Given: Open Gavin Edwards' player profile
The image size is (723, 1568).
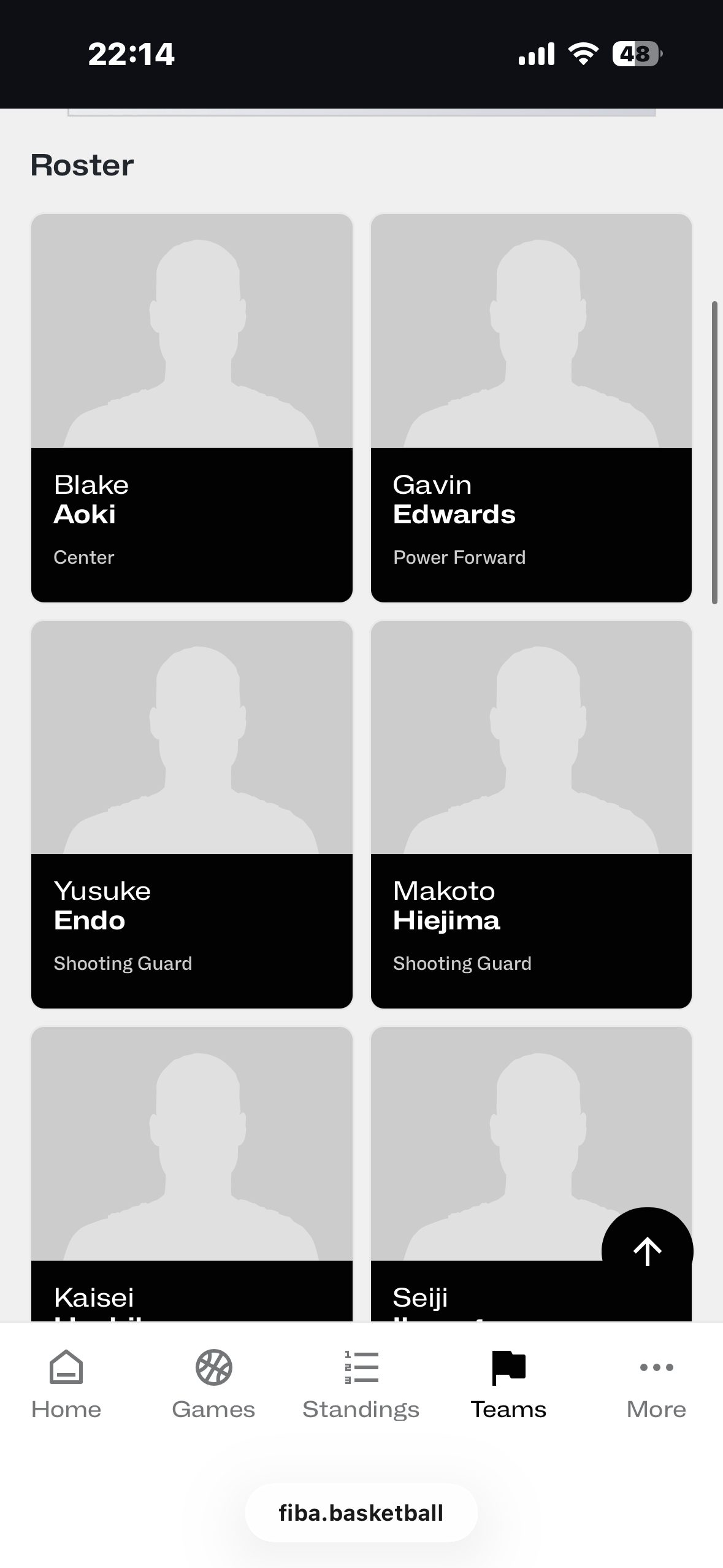Looking at the screenshot, I should click(531, 408).
